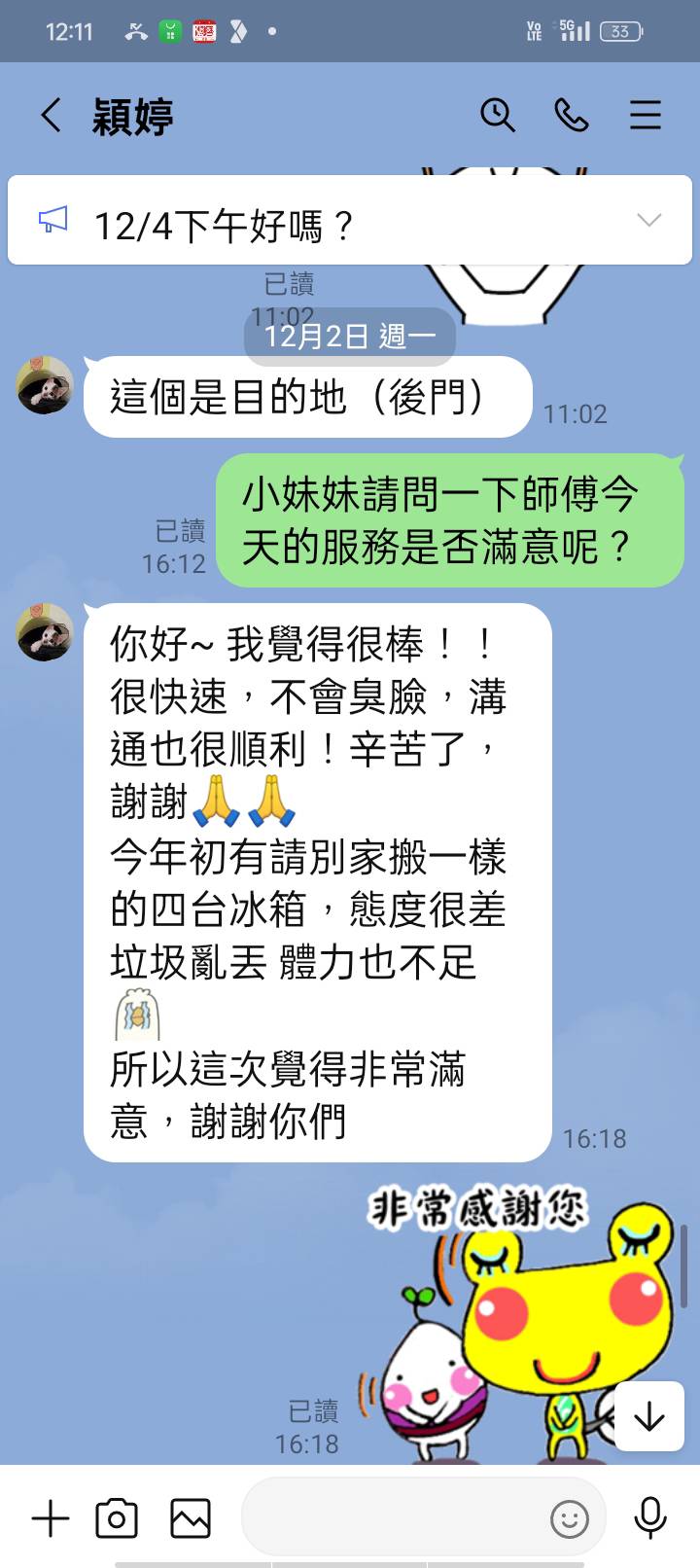The image size is (700, 1568).
Task: Start a voice call with 穎婷
Action: coord(571,116)
